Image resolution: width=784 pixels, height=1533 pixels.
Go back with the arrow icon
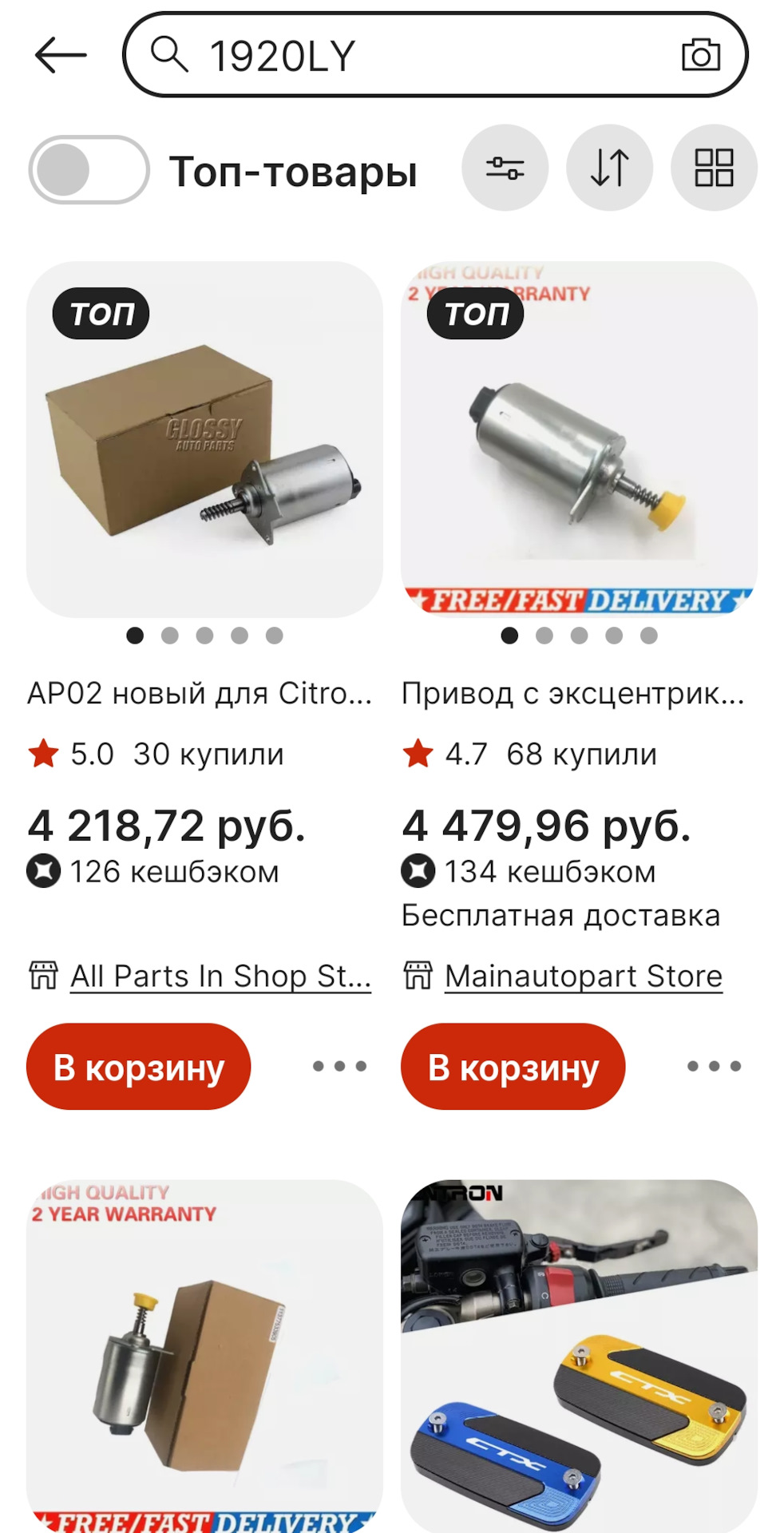click(x=61, y=55)
